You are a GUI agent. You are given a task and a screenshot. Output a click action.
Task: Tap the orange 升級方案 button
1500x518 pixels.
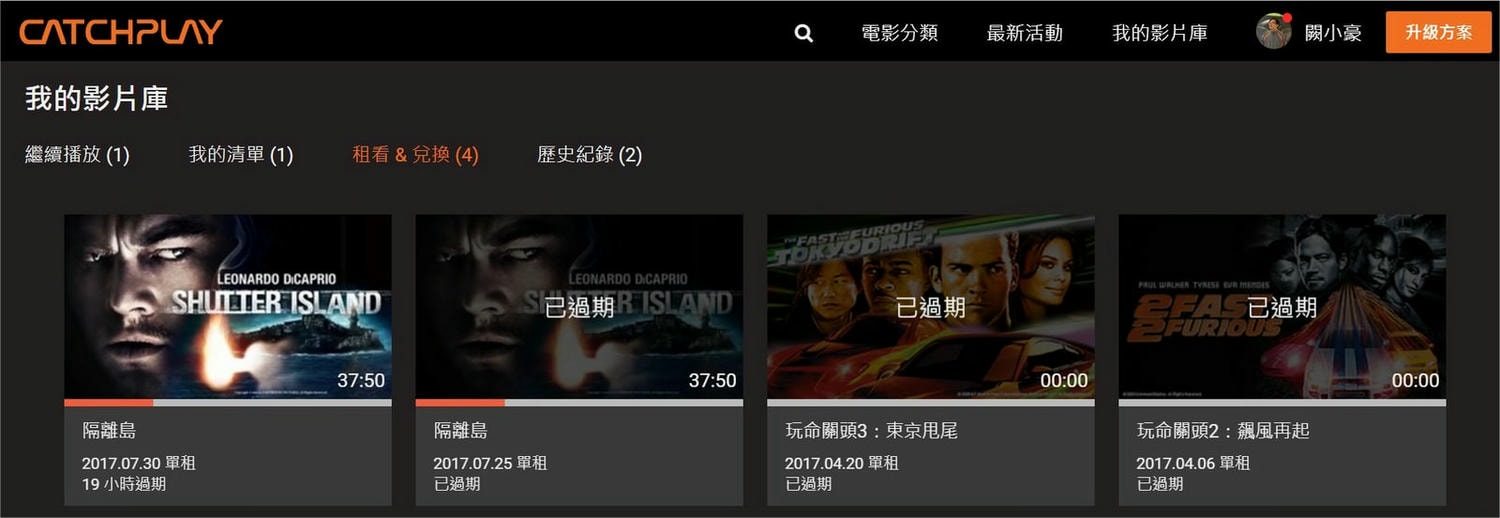coord(1438,32)
